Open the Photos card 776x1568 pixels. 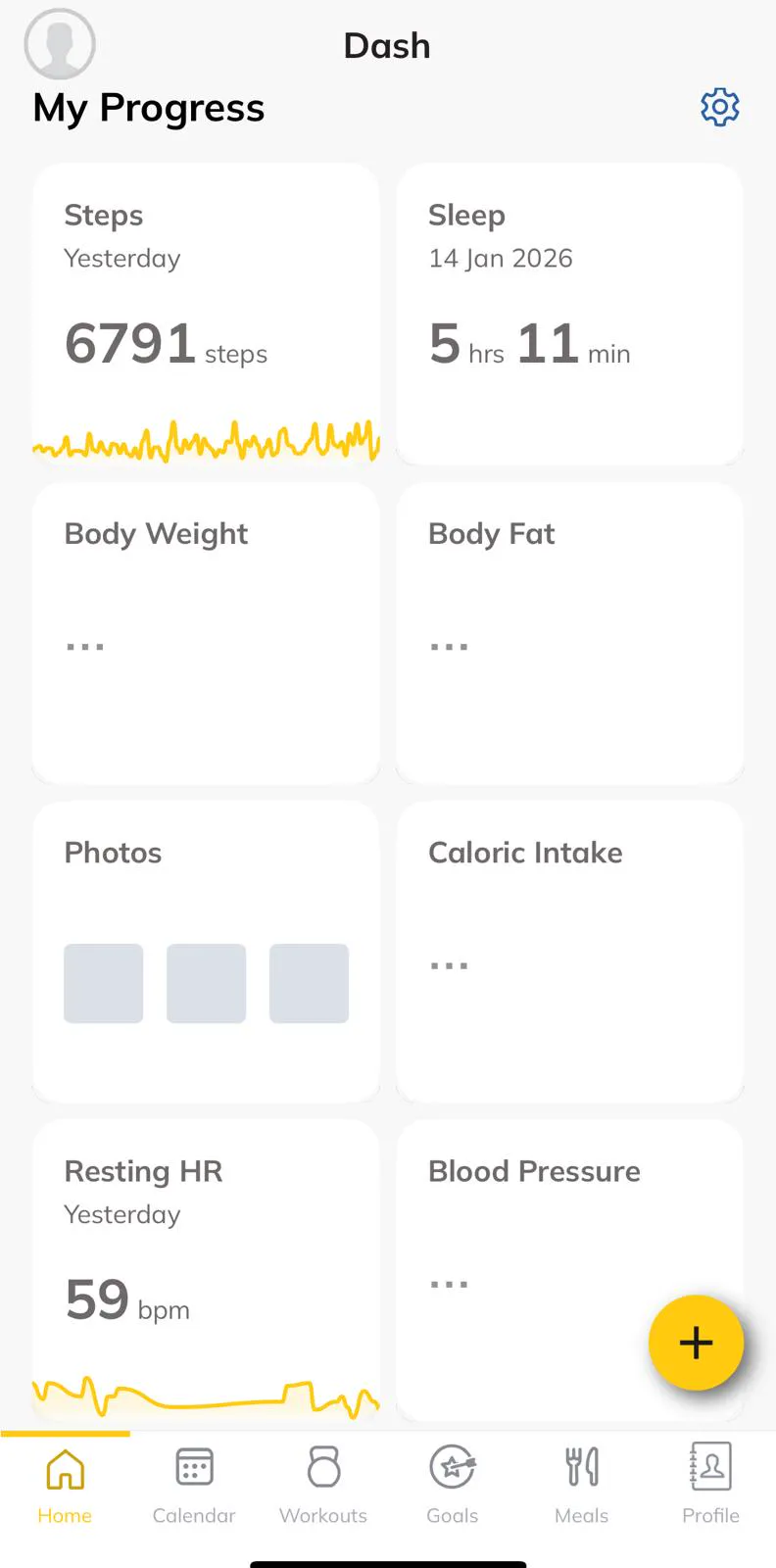(206, 951)
